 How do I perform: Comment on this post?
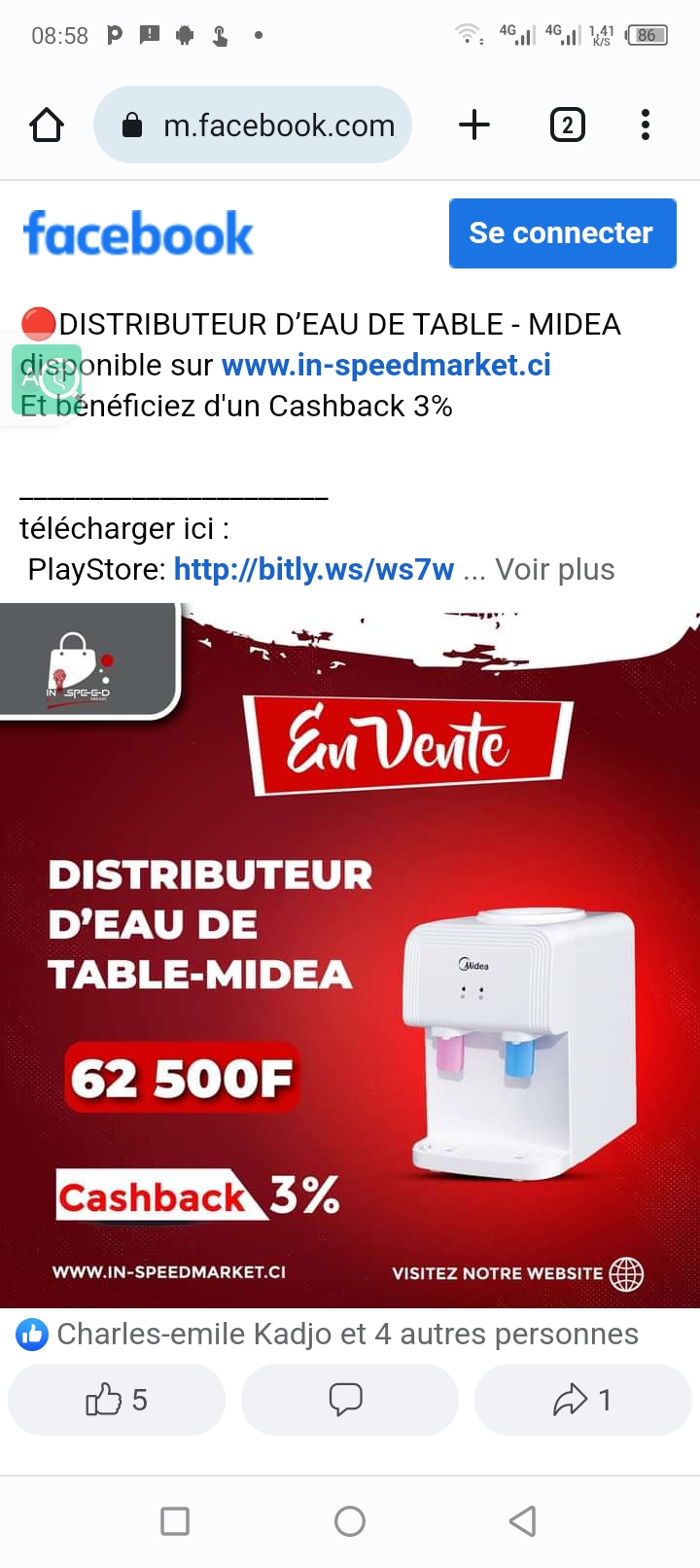click(349, 1400)
